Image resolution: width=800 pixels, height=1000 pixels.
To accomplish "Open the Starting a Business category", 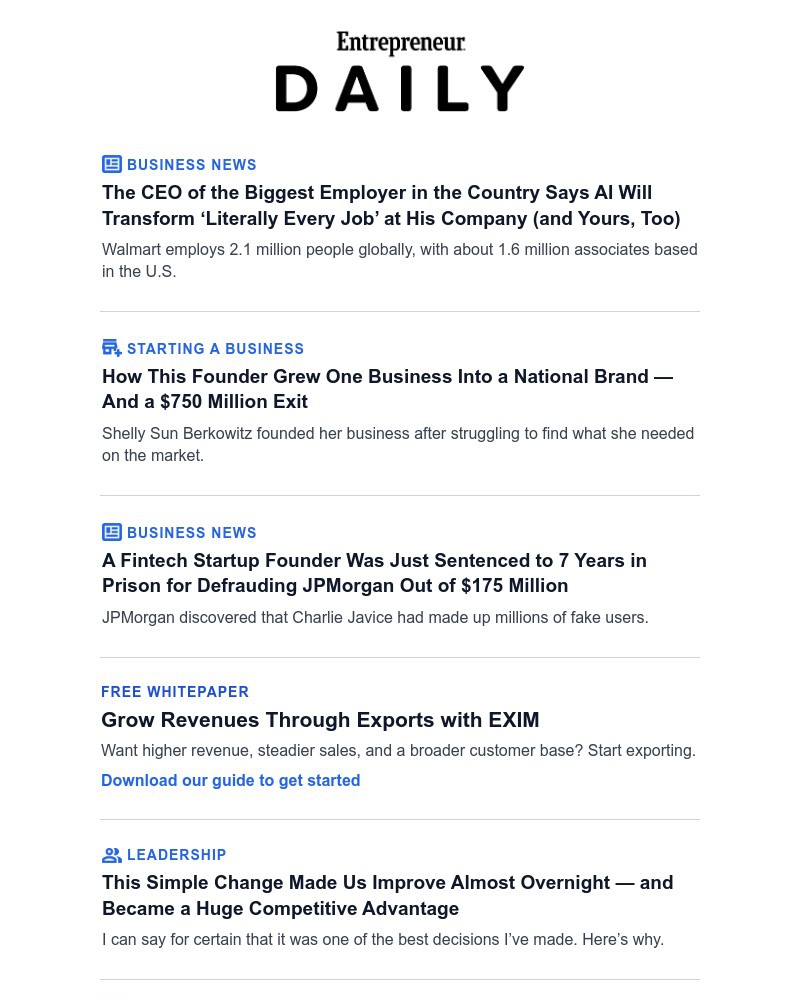I will (215, 349).
